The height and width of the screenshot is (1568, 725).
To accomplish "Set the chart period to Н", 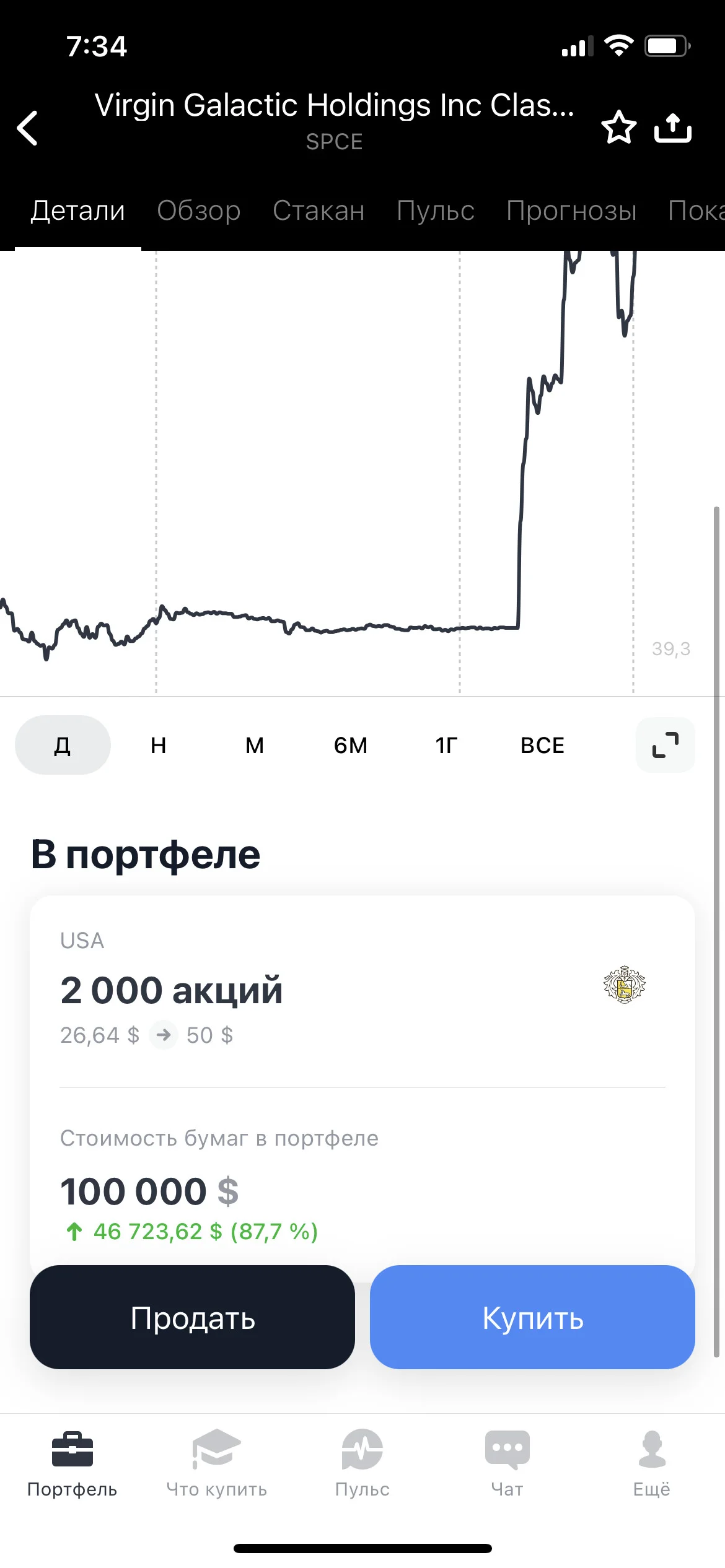I will coord(159,745).
